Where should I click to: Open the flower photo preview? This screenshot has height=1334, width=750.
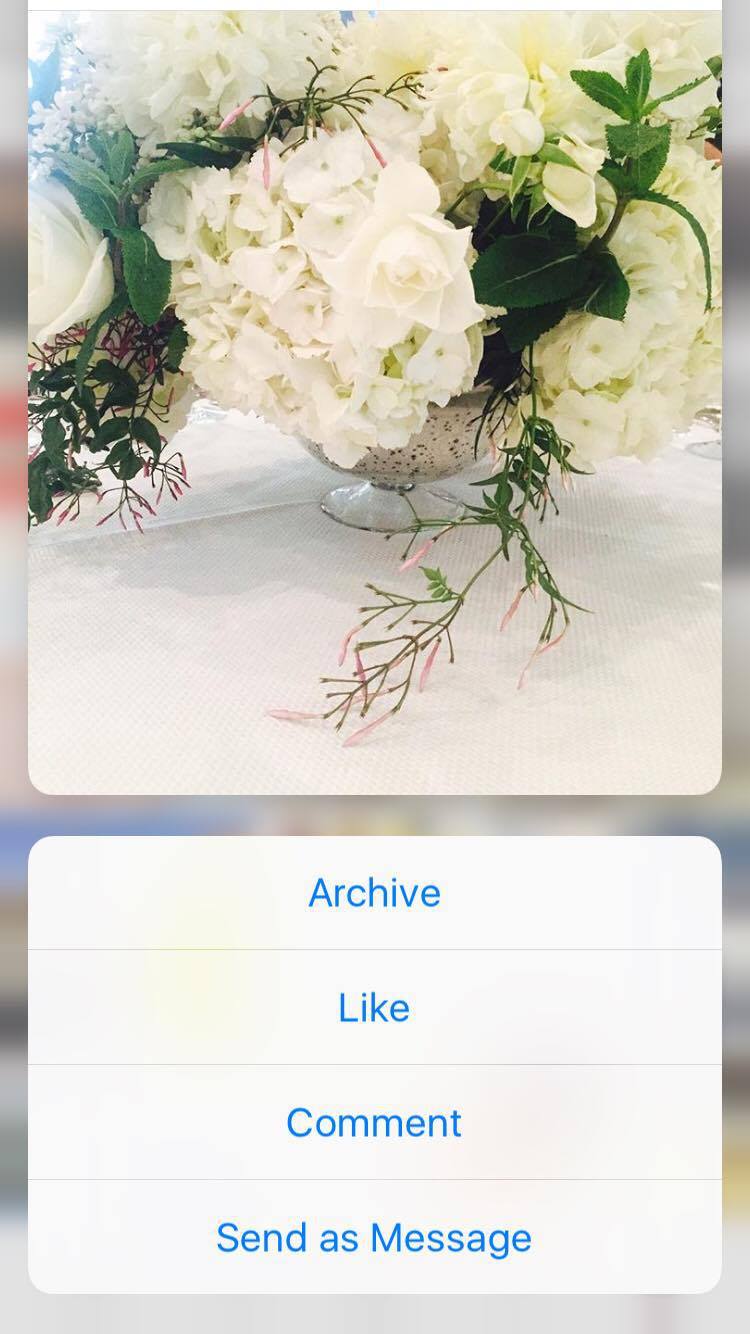374,400
